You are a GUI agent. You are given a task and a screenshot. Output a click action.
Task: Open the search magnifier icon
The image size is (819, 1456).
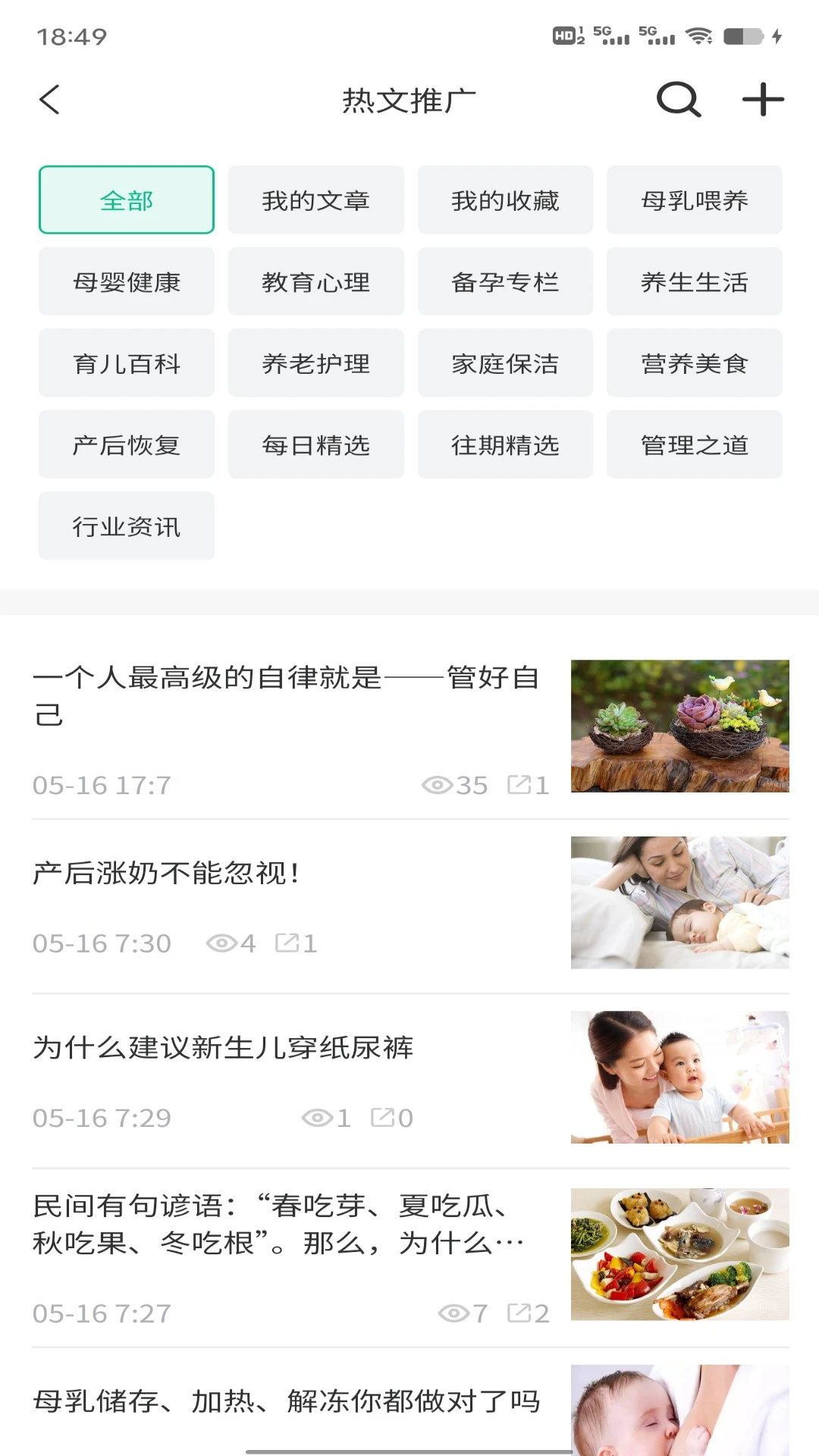[x=678, y=100]
